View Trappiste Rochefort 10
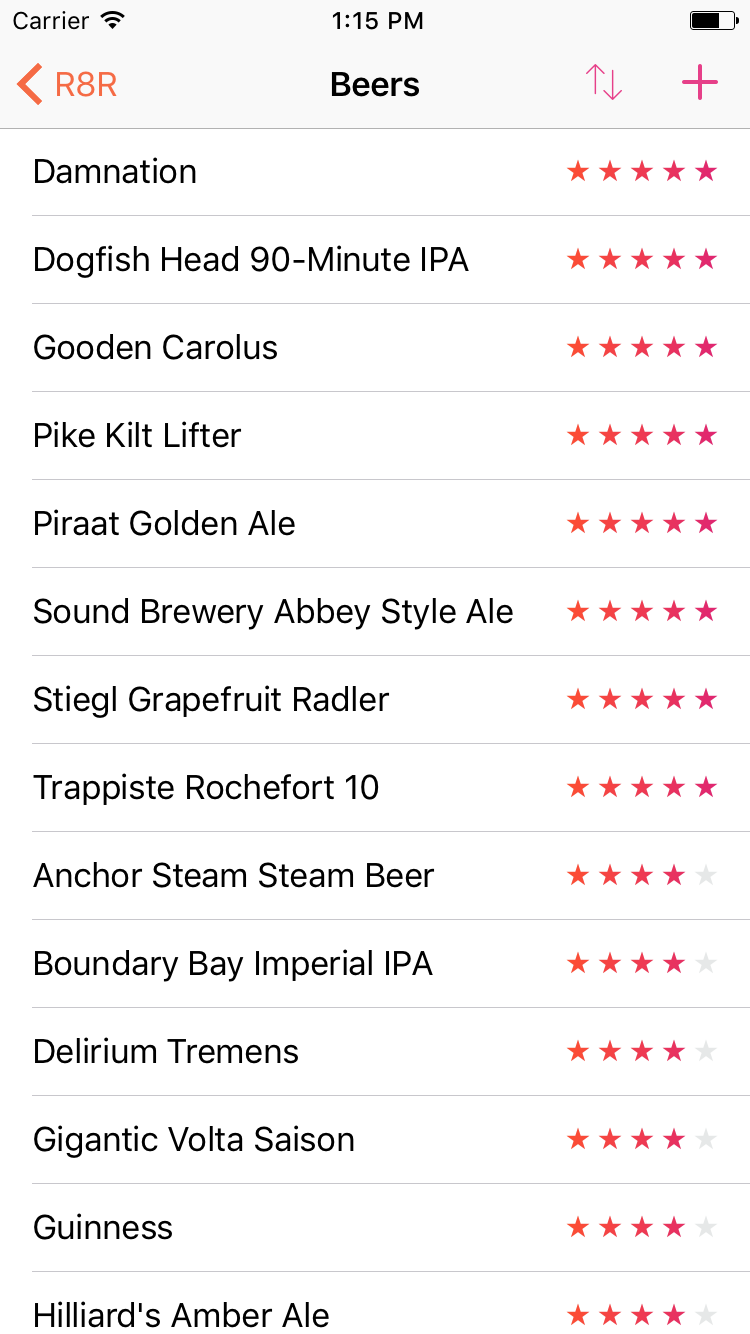This screenshot has width=750, height=1334. (x=375, y=788)
